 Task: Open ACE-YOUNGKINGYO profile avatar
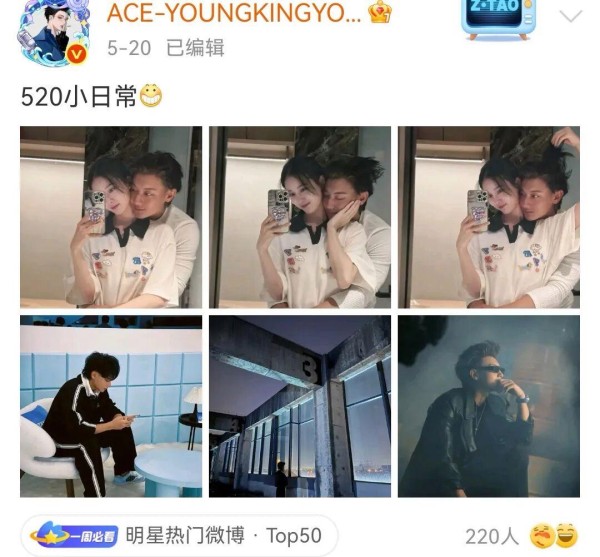(48, 30)
